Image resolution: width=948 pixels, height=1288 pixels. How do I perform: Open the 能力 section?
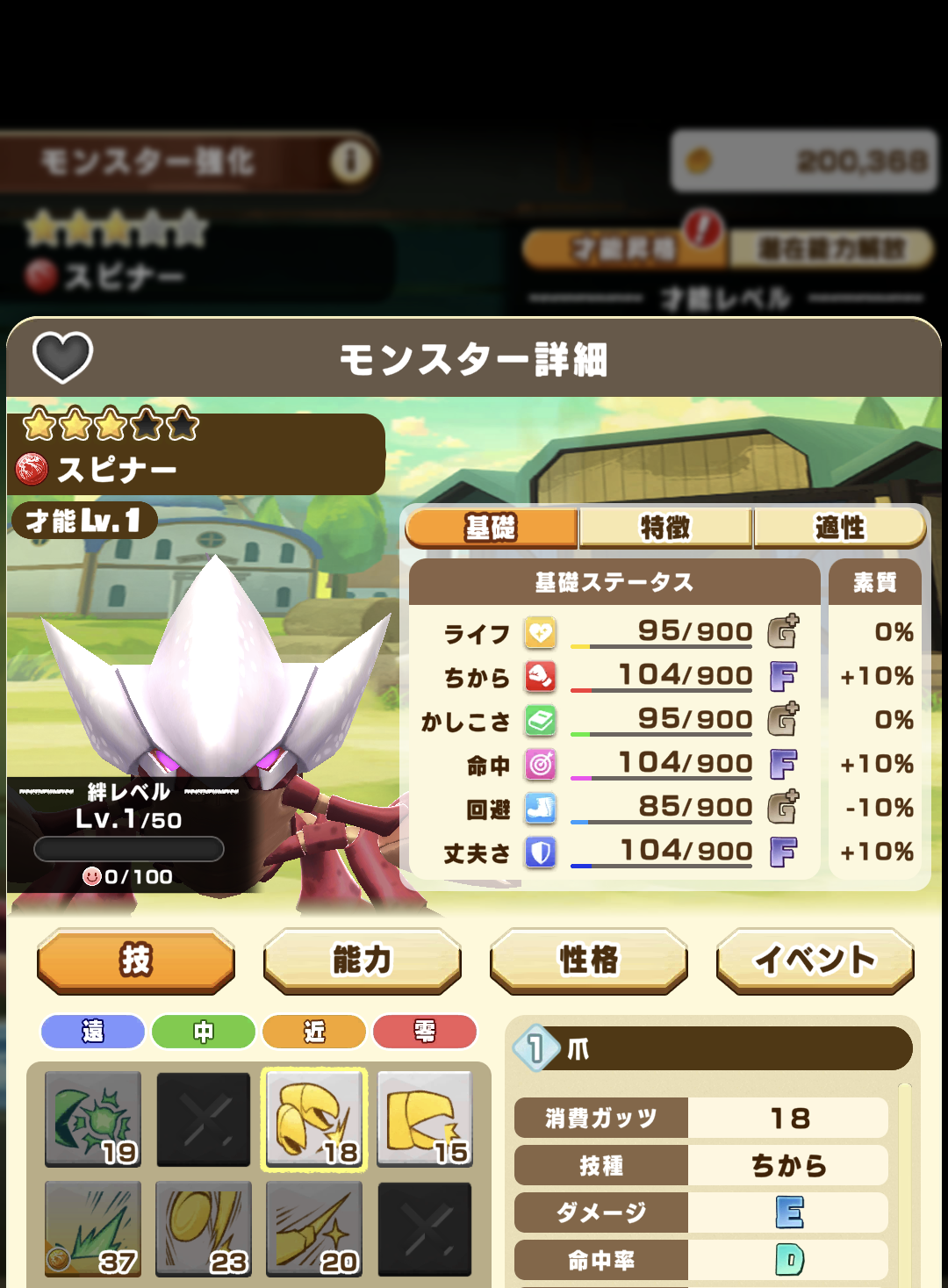(x=362, y=960)
